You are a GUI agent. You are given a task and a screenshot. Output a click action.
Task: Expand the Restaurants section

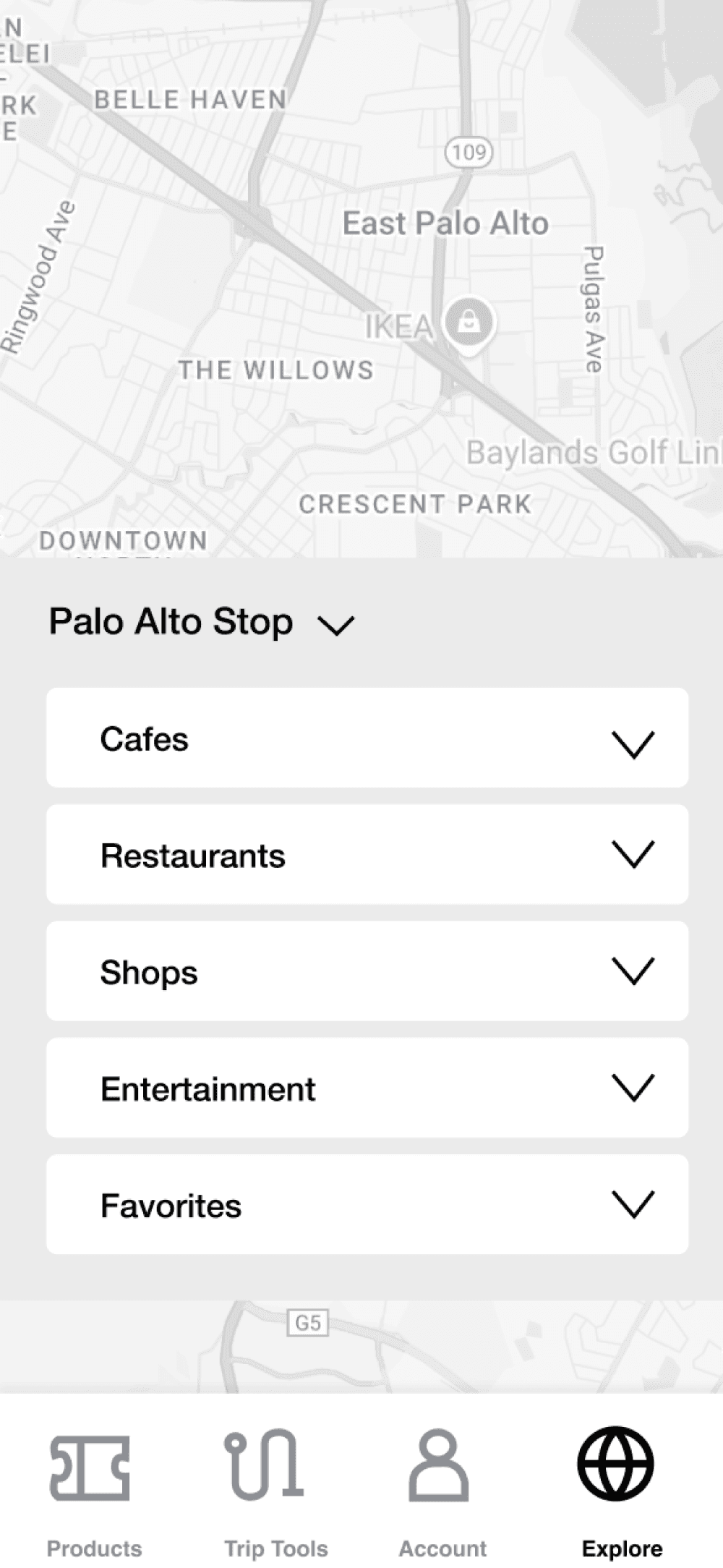coord(633,855)
